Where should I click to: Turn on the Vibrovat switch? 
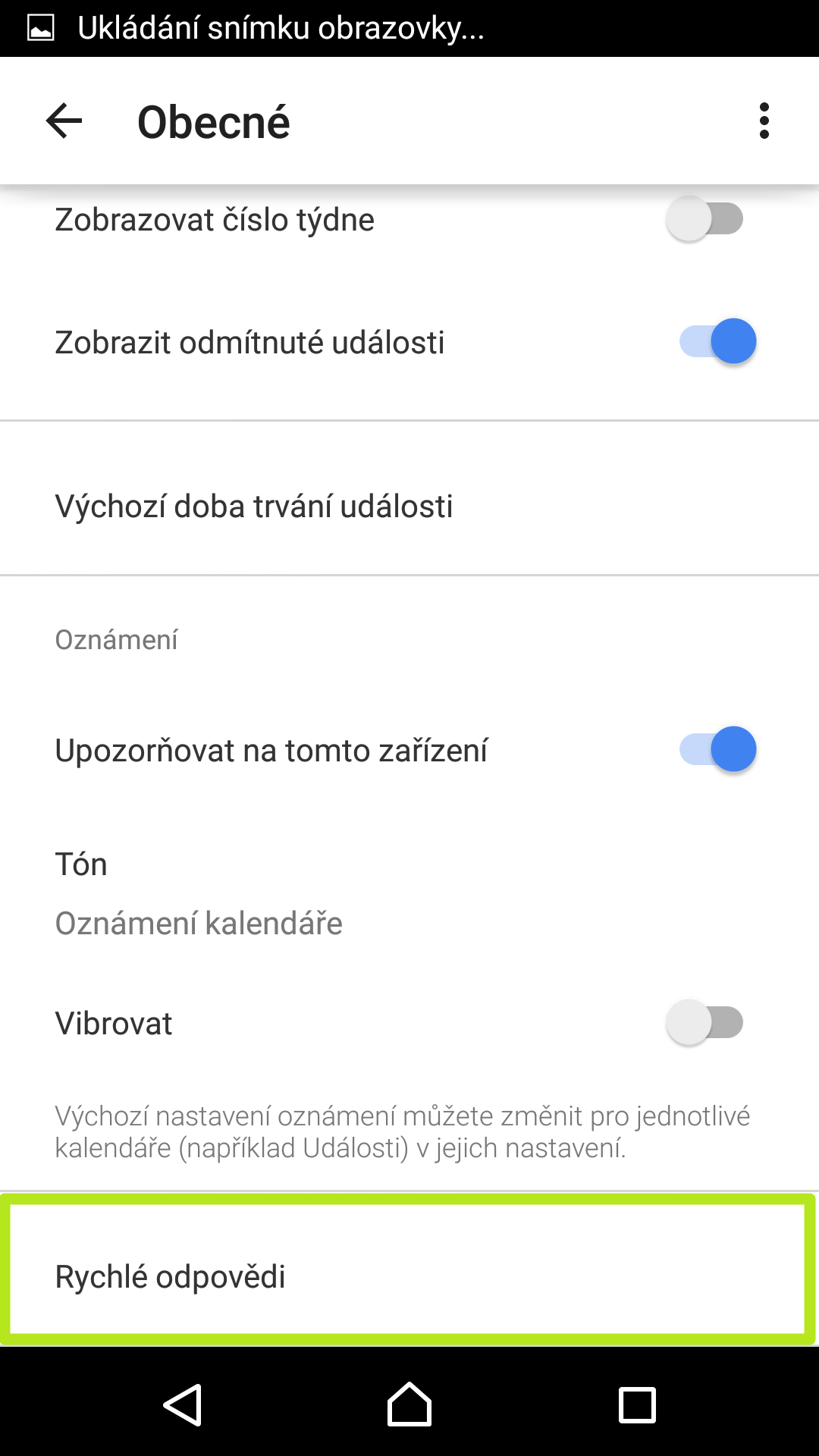tap(705, 1022)
